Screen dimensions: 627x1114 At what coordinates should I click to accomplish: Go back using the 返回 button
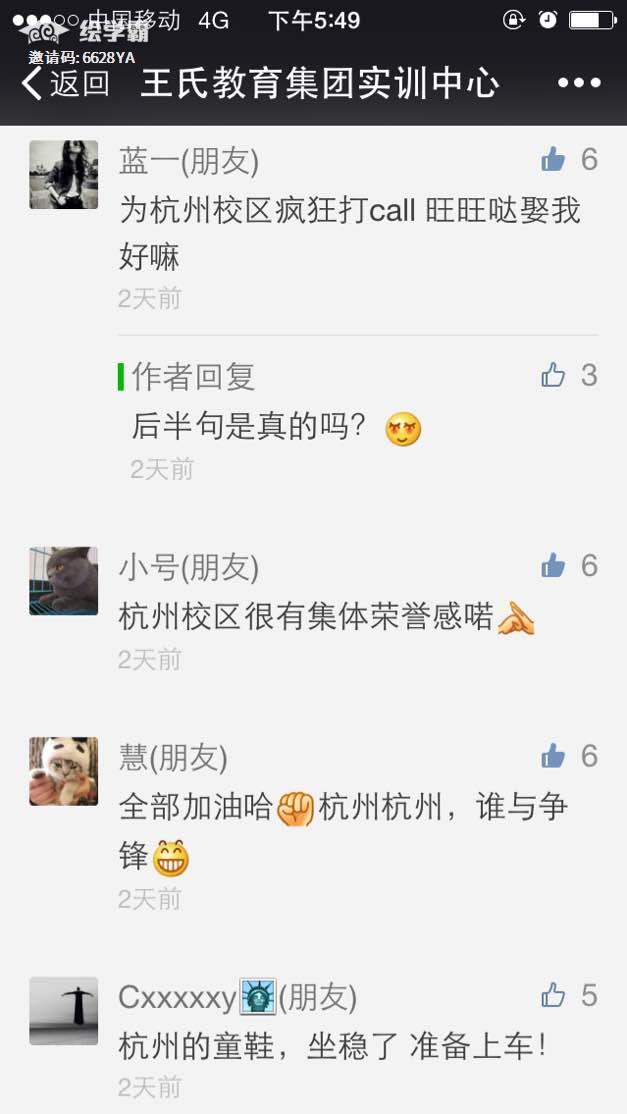click(65, 83)
